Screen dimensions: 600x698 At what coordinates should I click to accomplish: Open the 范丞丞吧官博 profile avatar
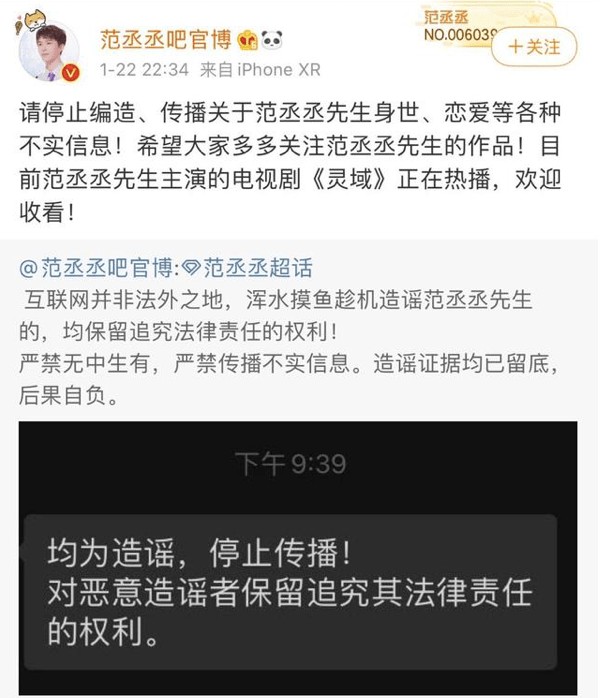coord(51,51)
